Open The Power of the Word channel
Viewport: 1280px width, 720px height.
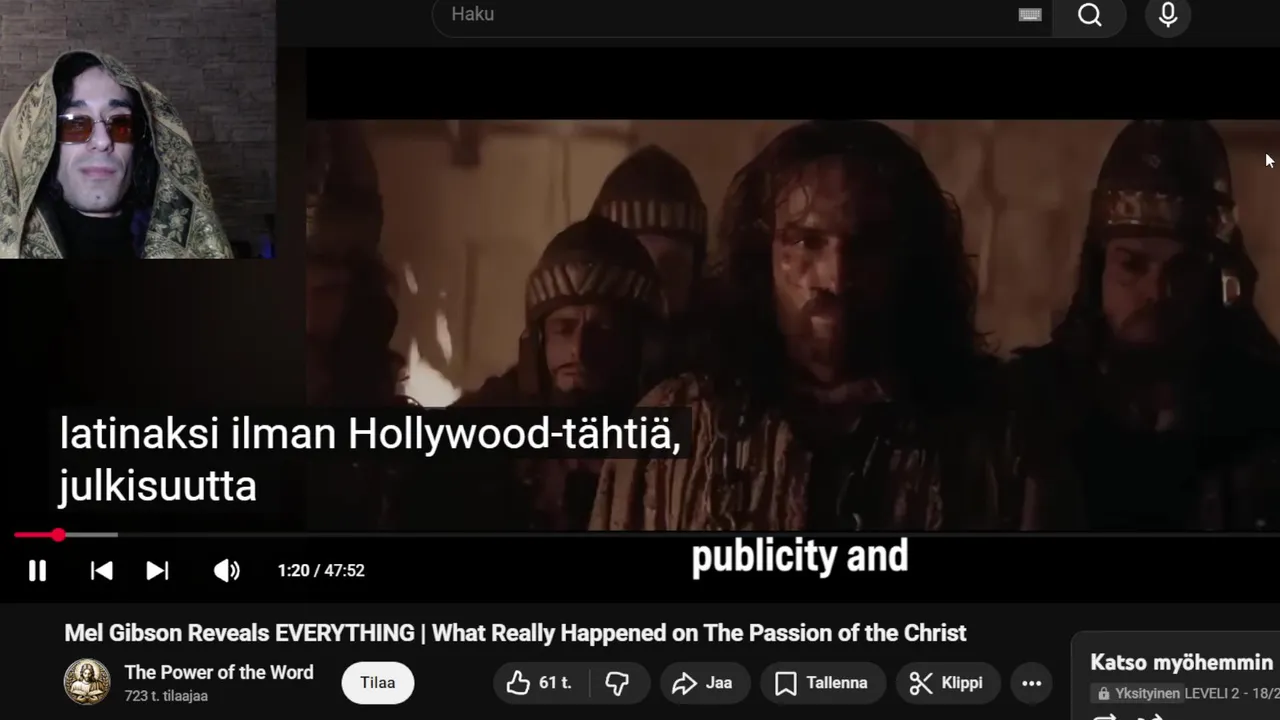(218, 672)
